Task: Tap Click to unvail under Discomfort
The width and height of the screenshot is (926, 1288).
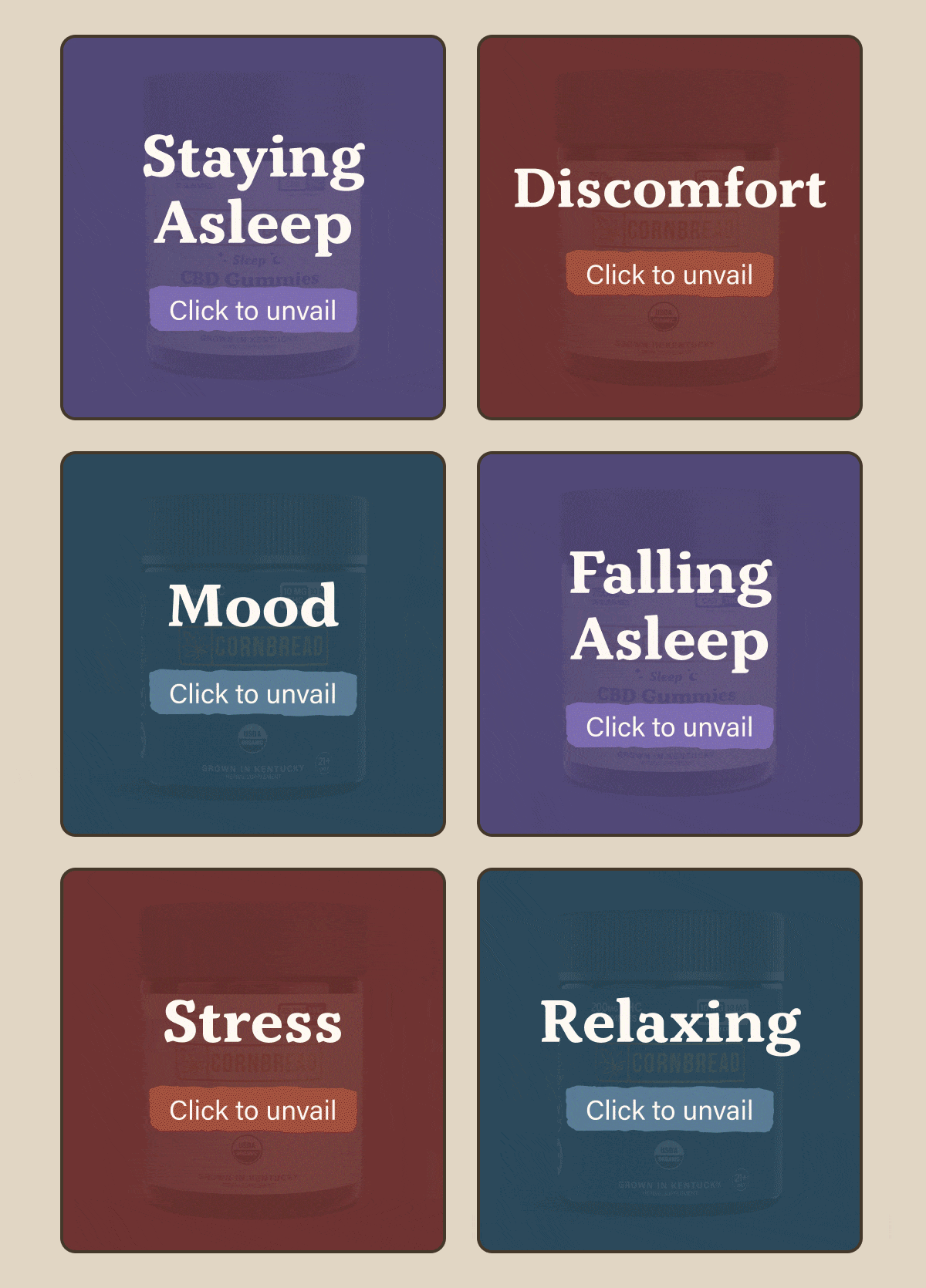Action: click(669, 275)
